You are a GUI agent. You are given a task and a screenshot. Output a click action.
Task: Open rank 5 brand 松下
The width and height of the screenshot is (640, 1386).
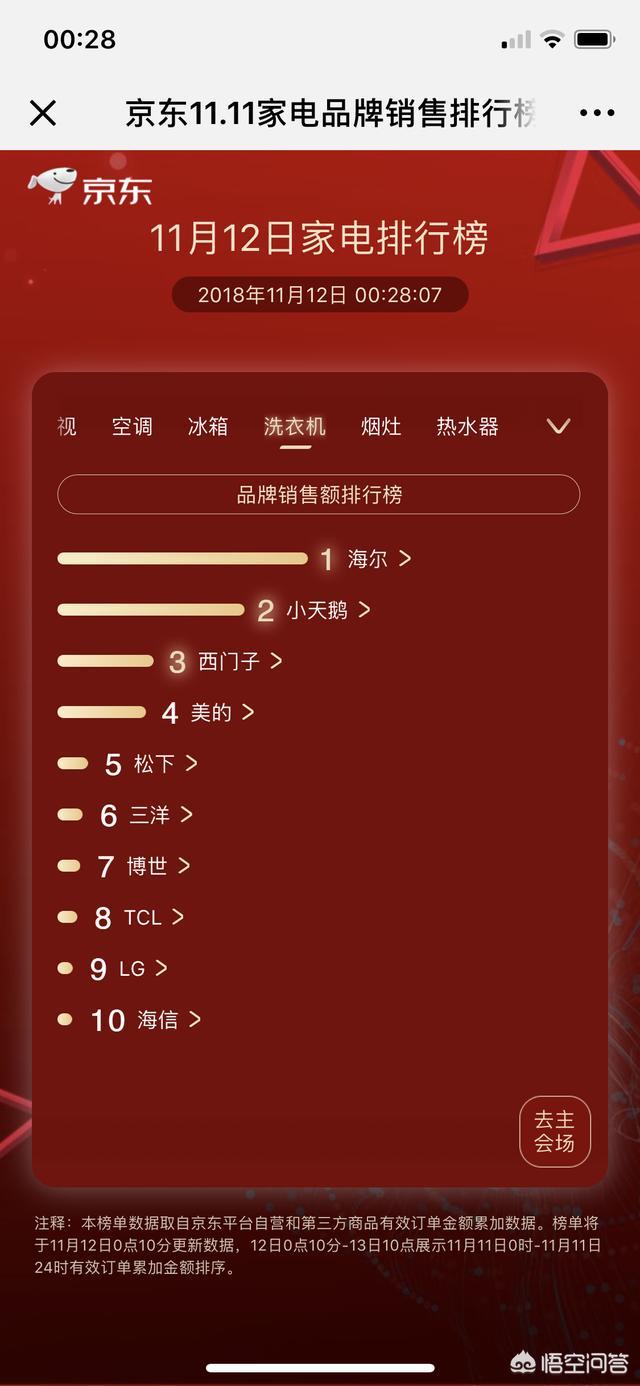tap(165, 764)
